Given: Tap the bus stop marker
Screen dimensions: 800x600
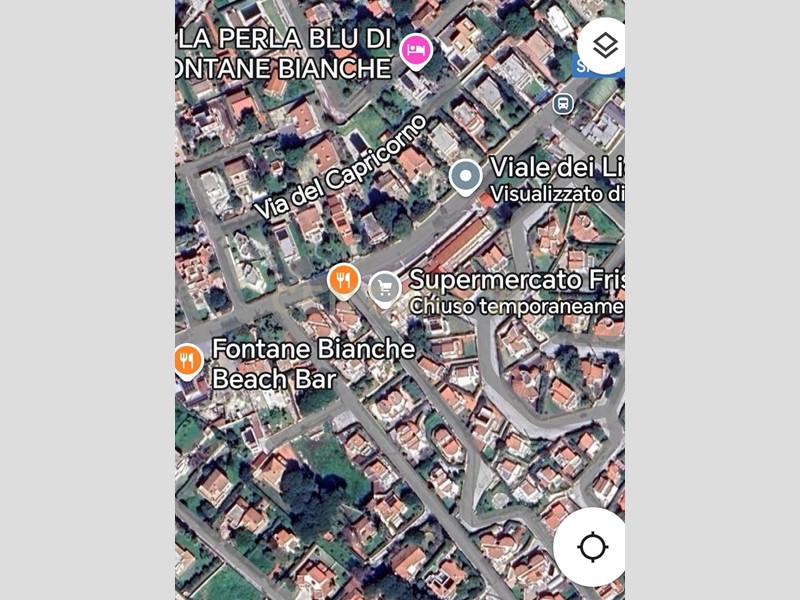Looking at the screenshot, I should coord(563,103).
